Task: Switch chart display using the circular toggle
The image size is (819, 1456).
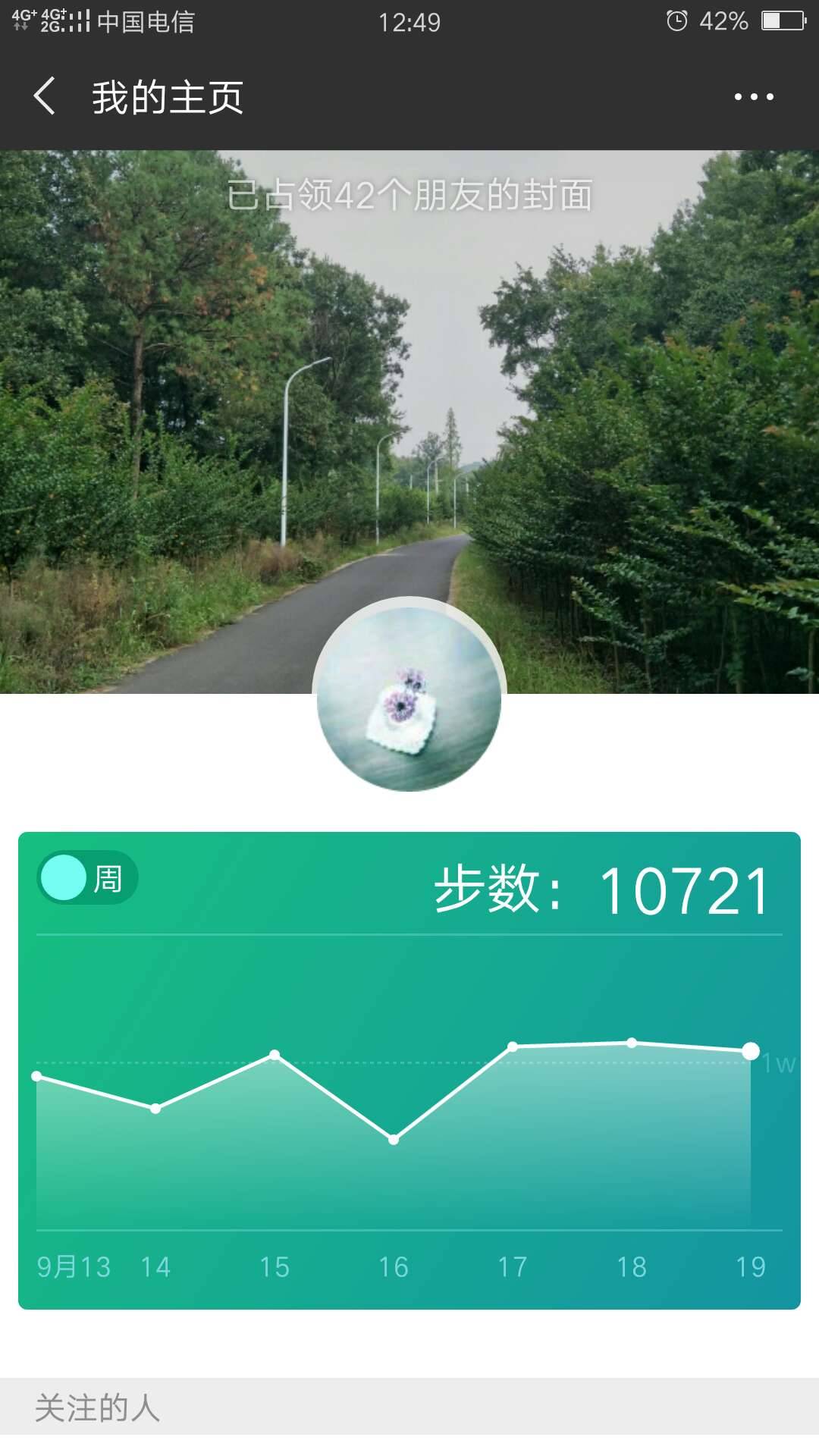Action: coord(64,878)
